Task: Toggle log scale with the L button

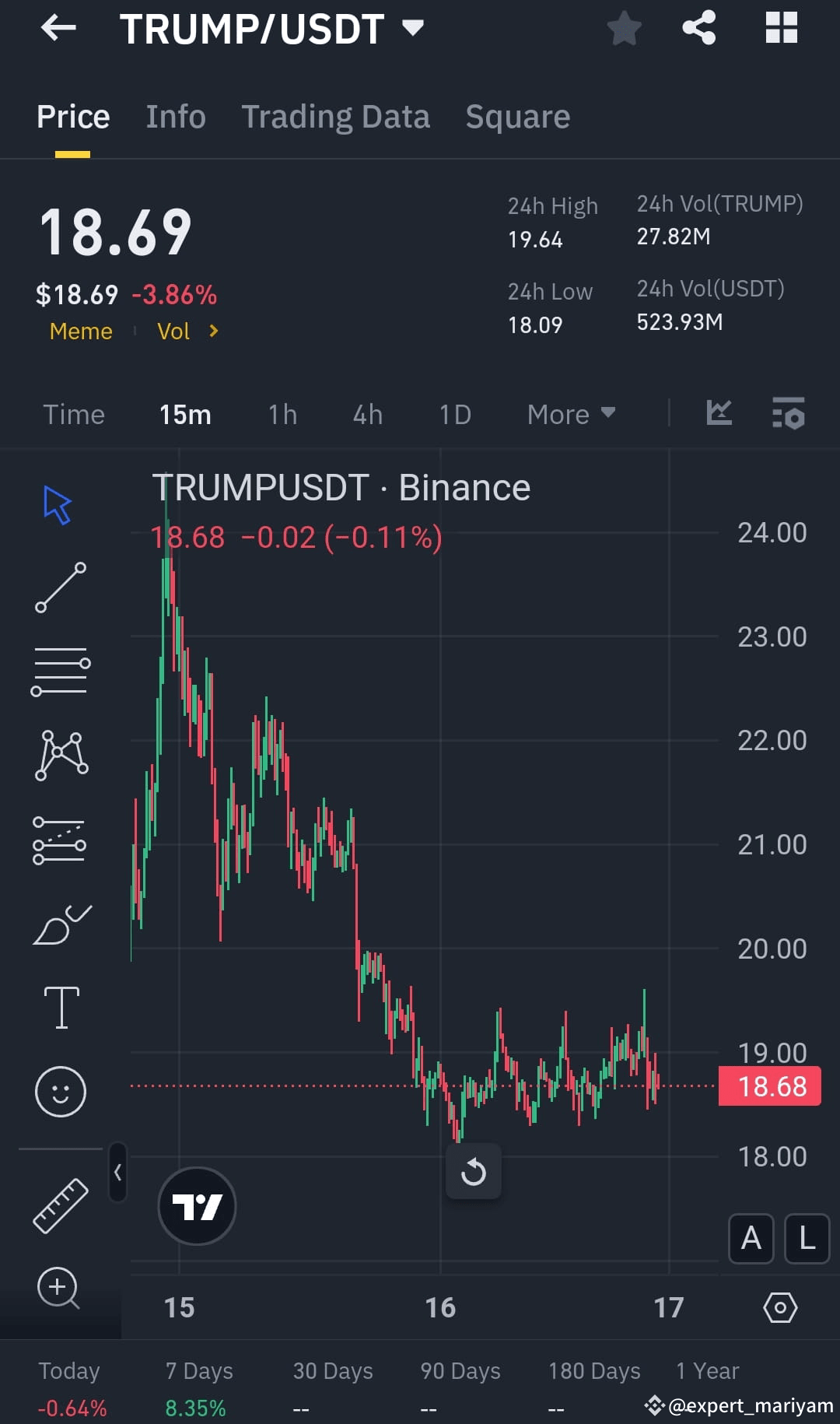Action: click(x=807, y=1239)
